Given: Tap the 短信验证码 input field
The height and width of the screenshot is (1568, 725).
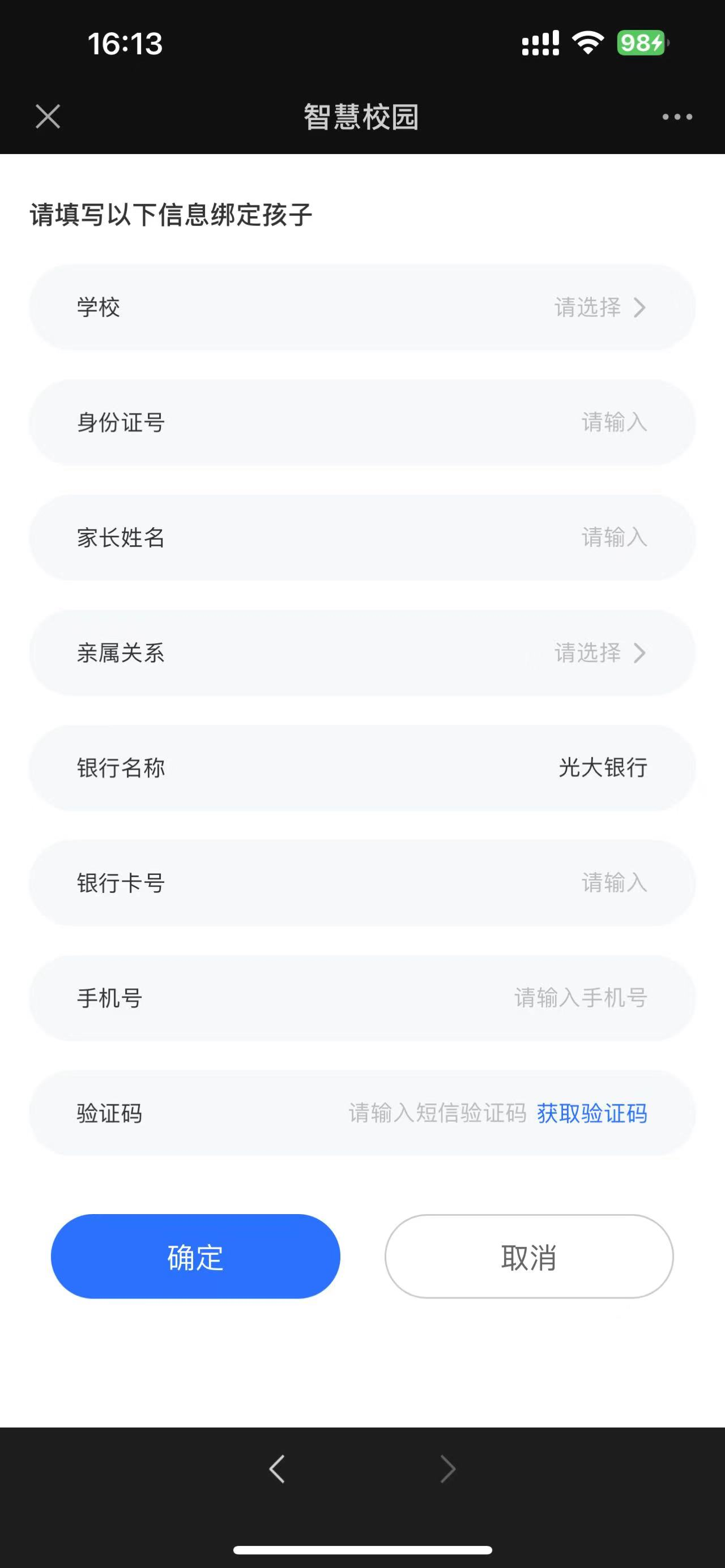Looking at the screenshot, I should 437,1113.
